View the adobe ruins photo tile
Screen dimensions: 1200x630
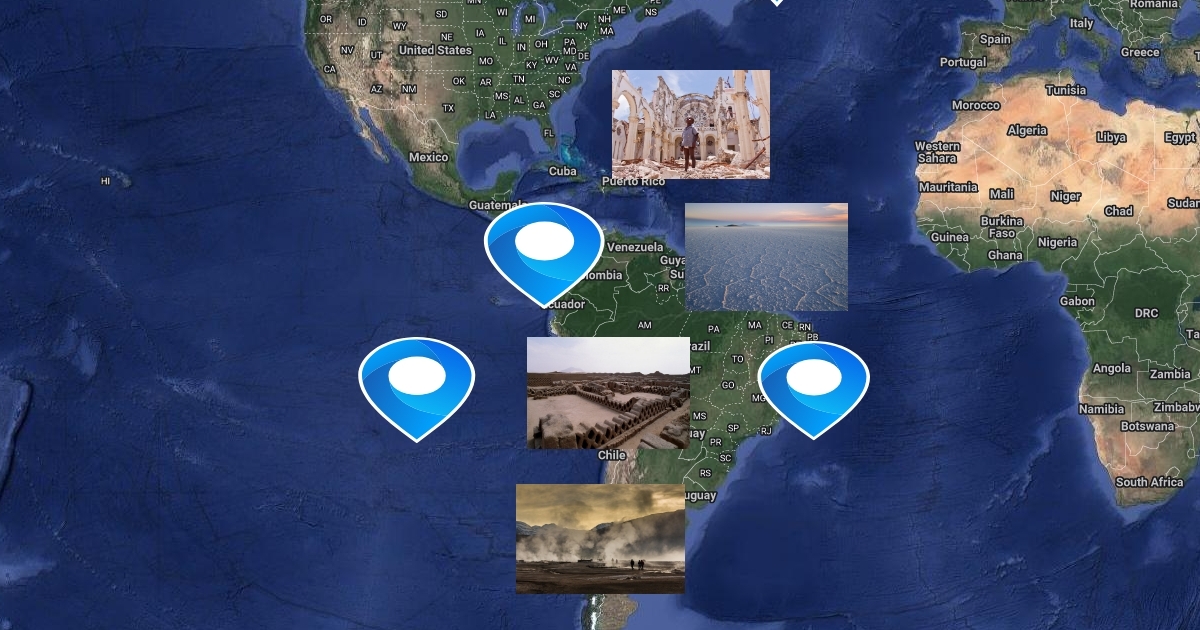tap(608, 392)
